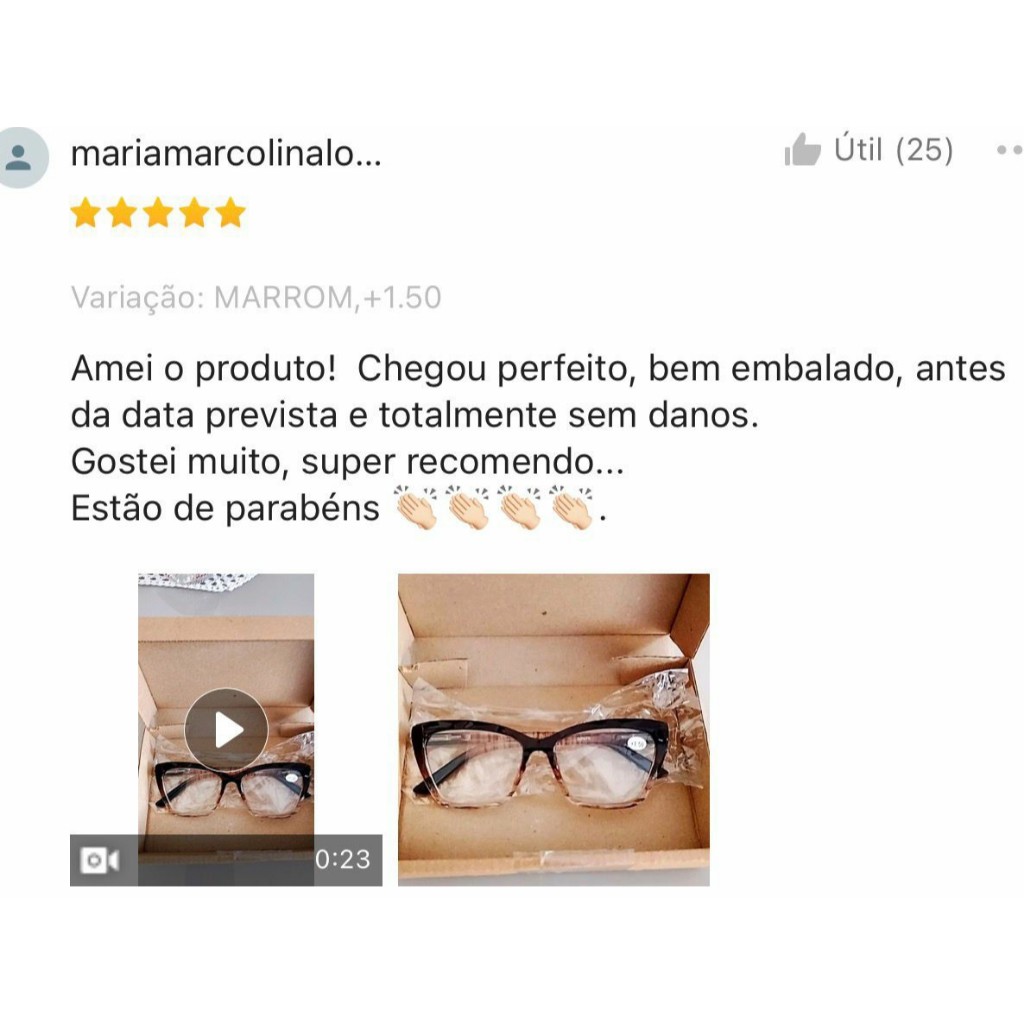The width and height of the screenshot is (1024, 1024).
Task: Open the reviewer's profile avatar
Action: tap(20, 157)
